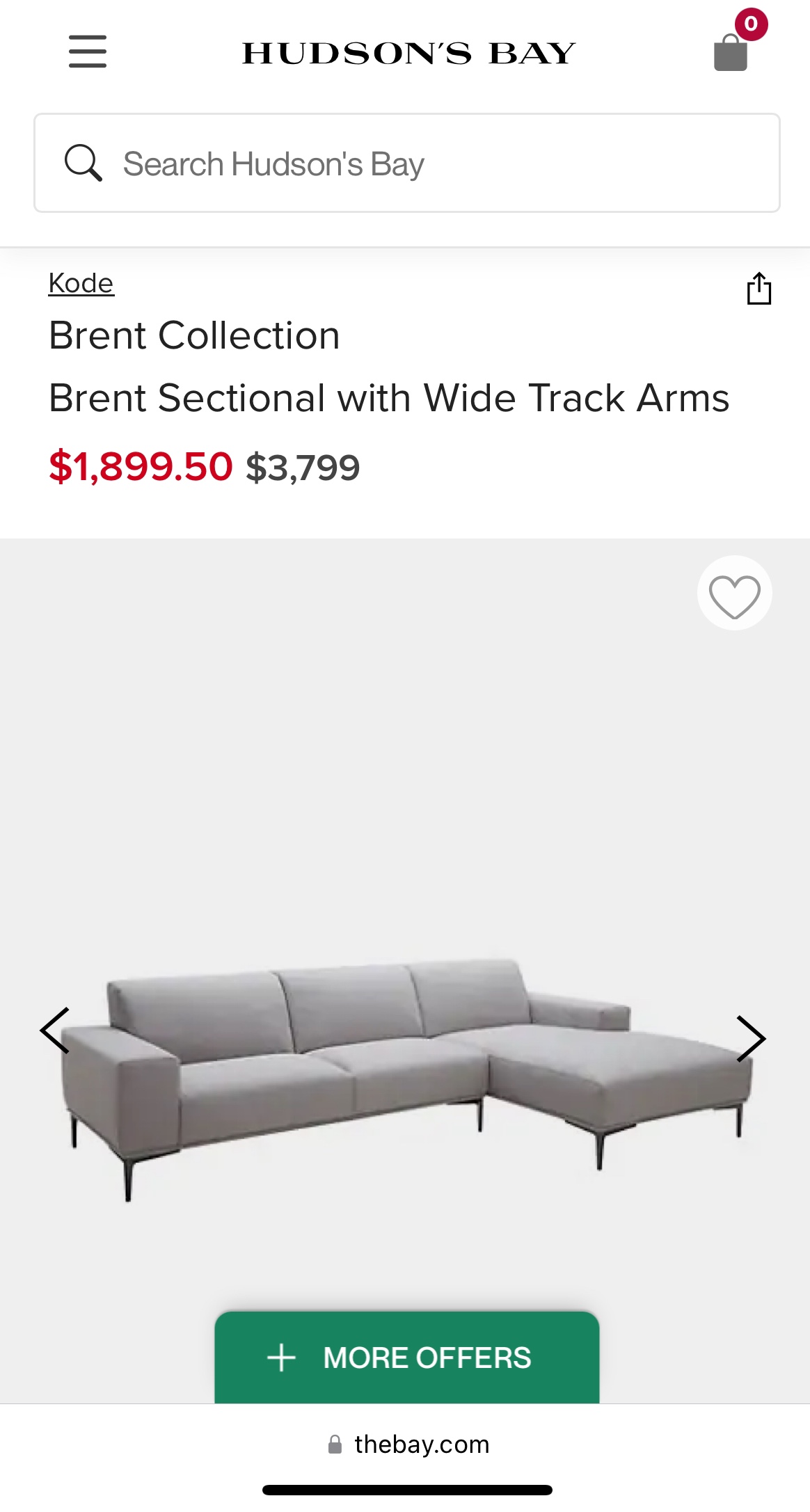The height and width of the screenshot is (1512, 810).
Task: Tap the share icon to share product
Action: 759,289
